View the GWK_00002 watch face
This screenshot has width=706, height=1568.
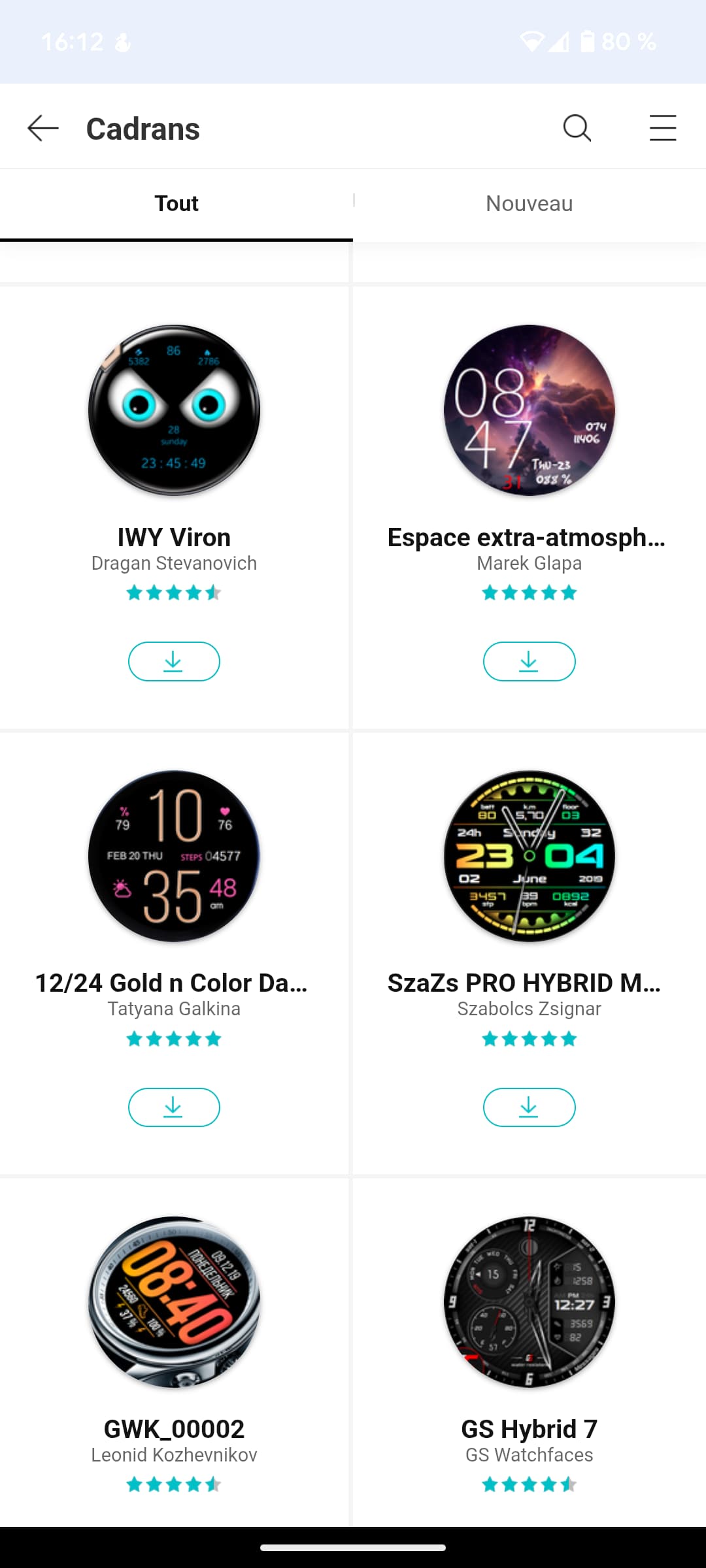[174, 1301]
